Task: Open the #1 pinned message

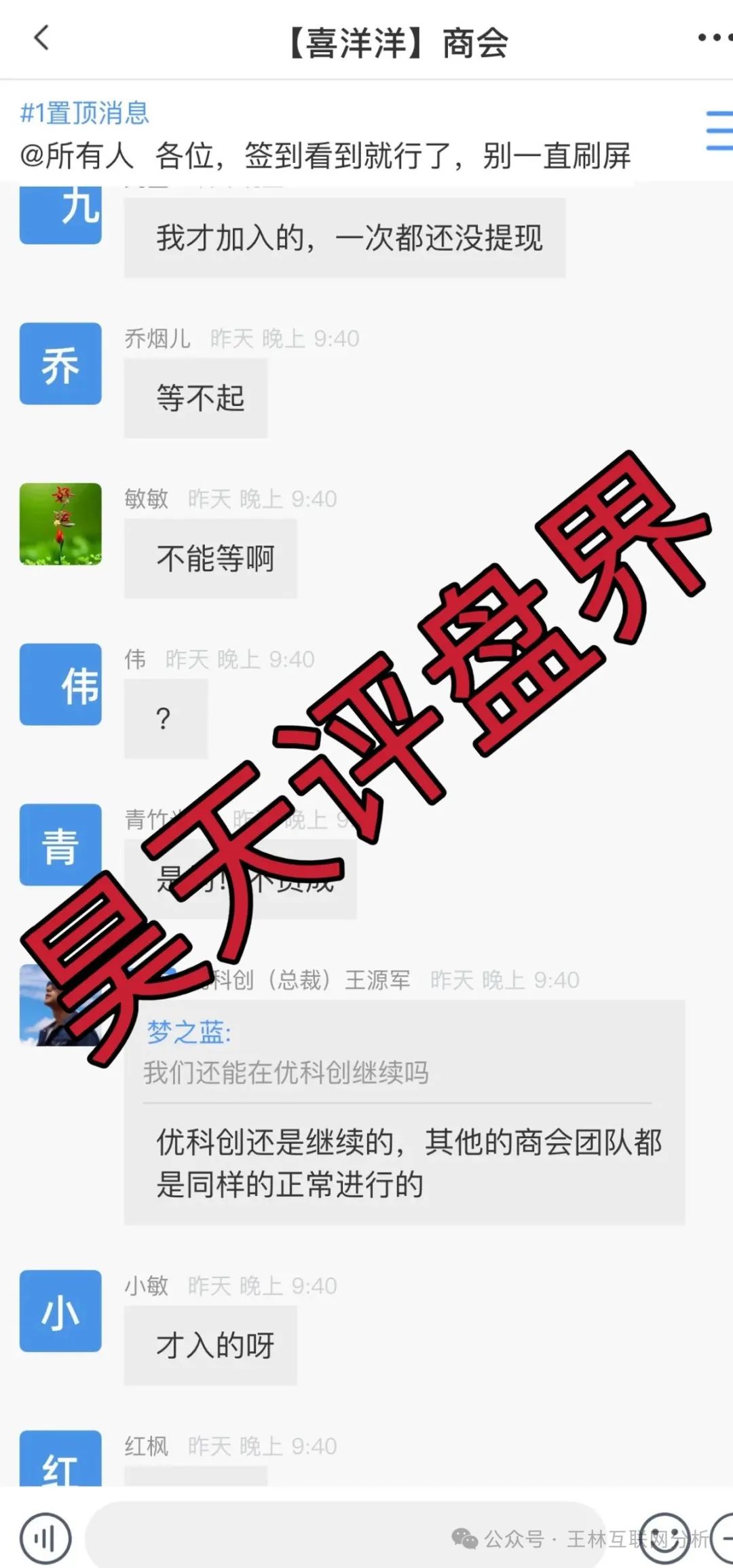Action: 326,136
